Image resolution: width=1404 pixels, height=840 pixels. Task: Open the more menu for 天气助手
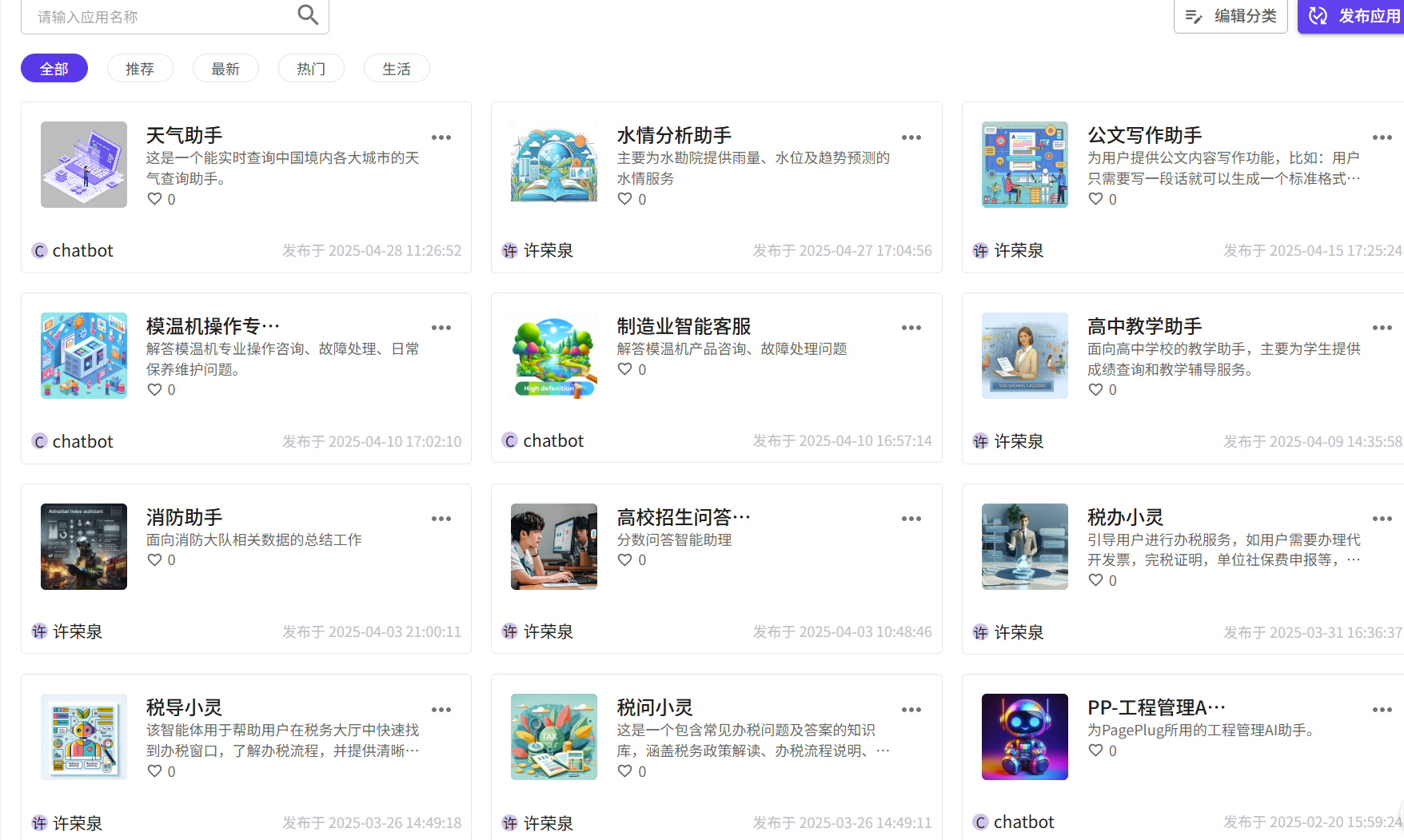(441, 137)
